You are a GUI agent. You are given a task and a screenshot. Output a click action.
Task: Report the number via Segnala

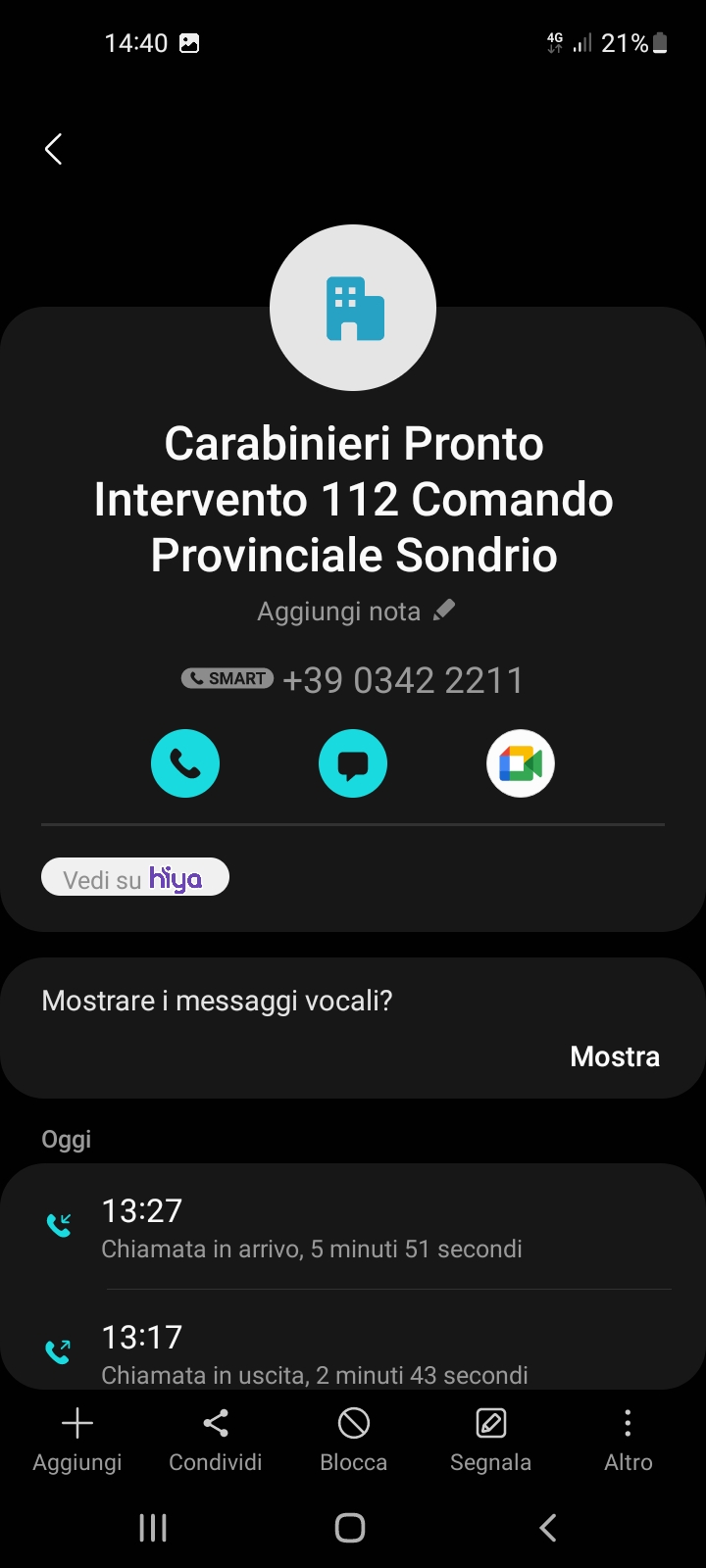click(490, 1442)
